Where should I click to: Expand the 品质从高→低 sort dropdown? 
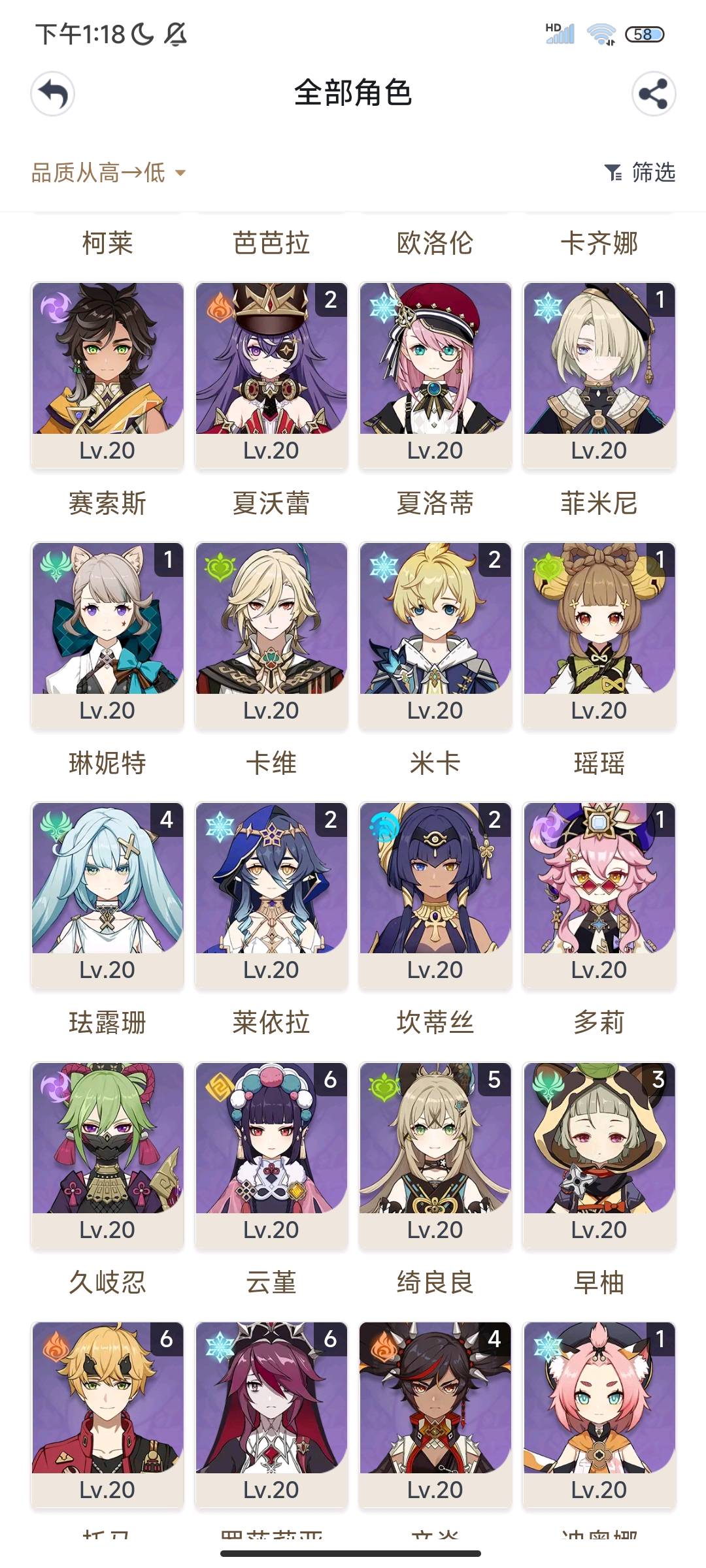pyautogui.click(x=109, y=172)
